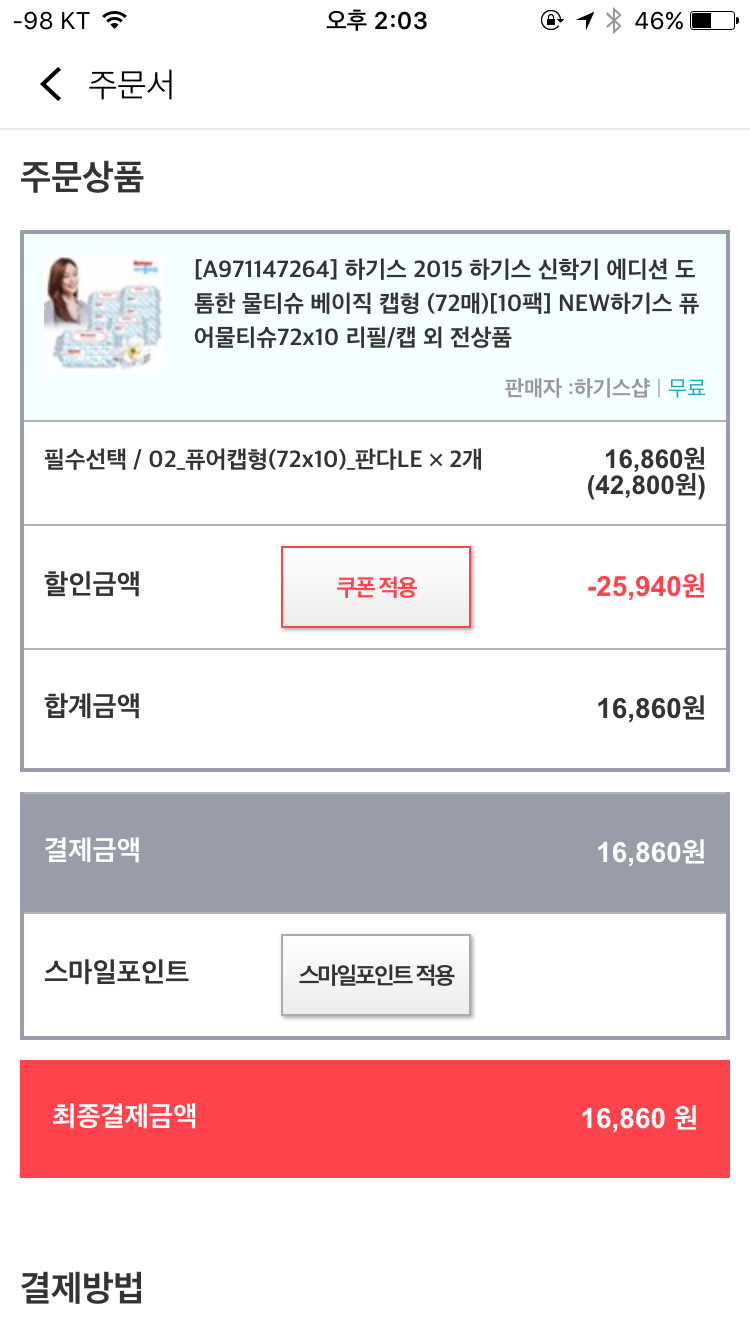Go back from the 주문서 page
This screenshot has height=1334, width=750.
[51, 84]
